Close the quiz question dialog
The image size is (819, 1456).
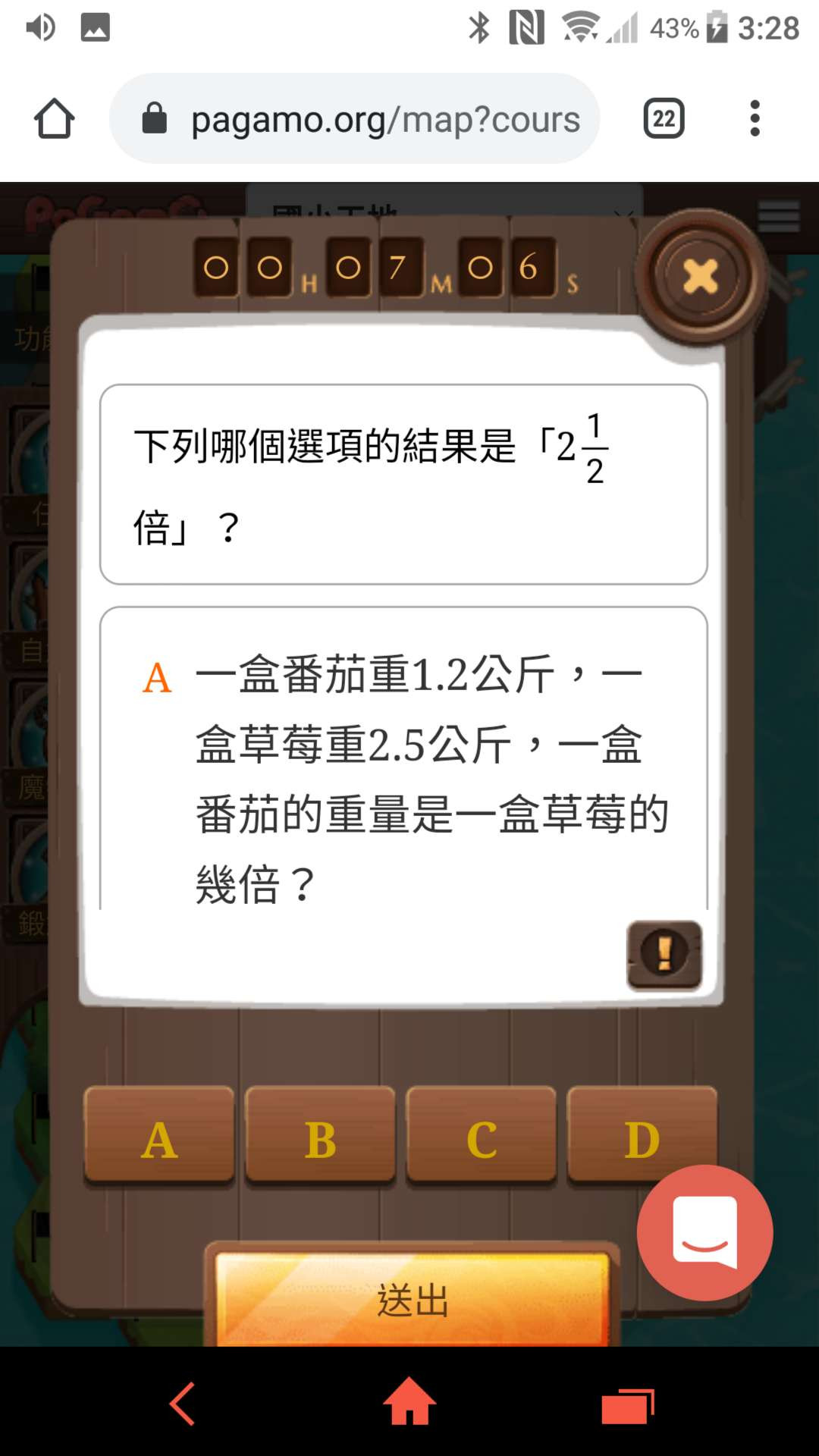[700, 277]
